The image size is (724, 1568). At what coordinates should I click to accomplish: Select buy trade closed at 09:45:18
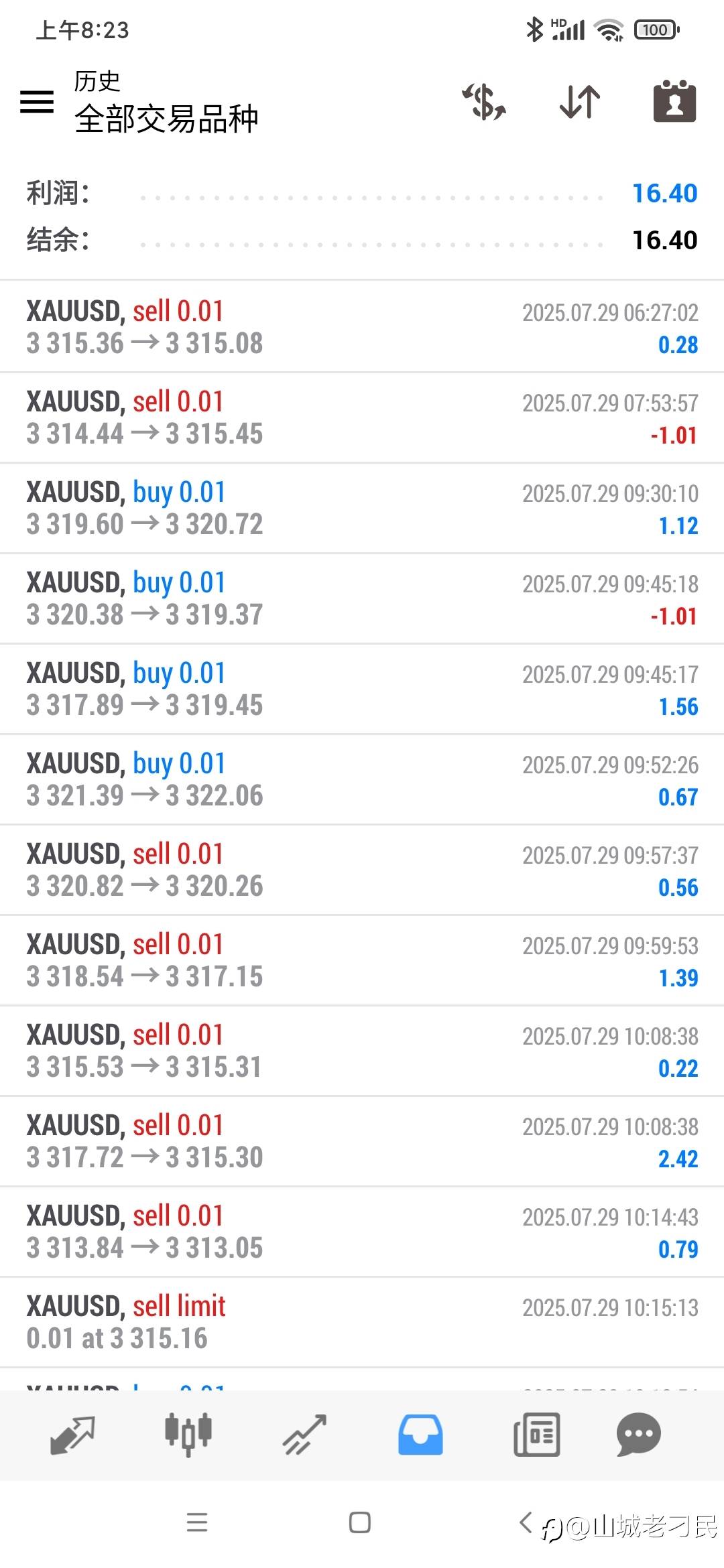click(x=362, y=598)
